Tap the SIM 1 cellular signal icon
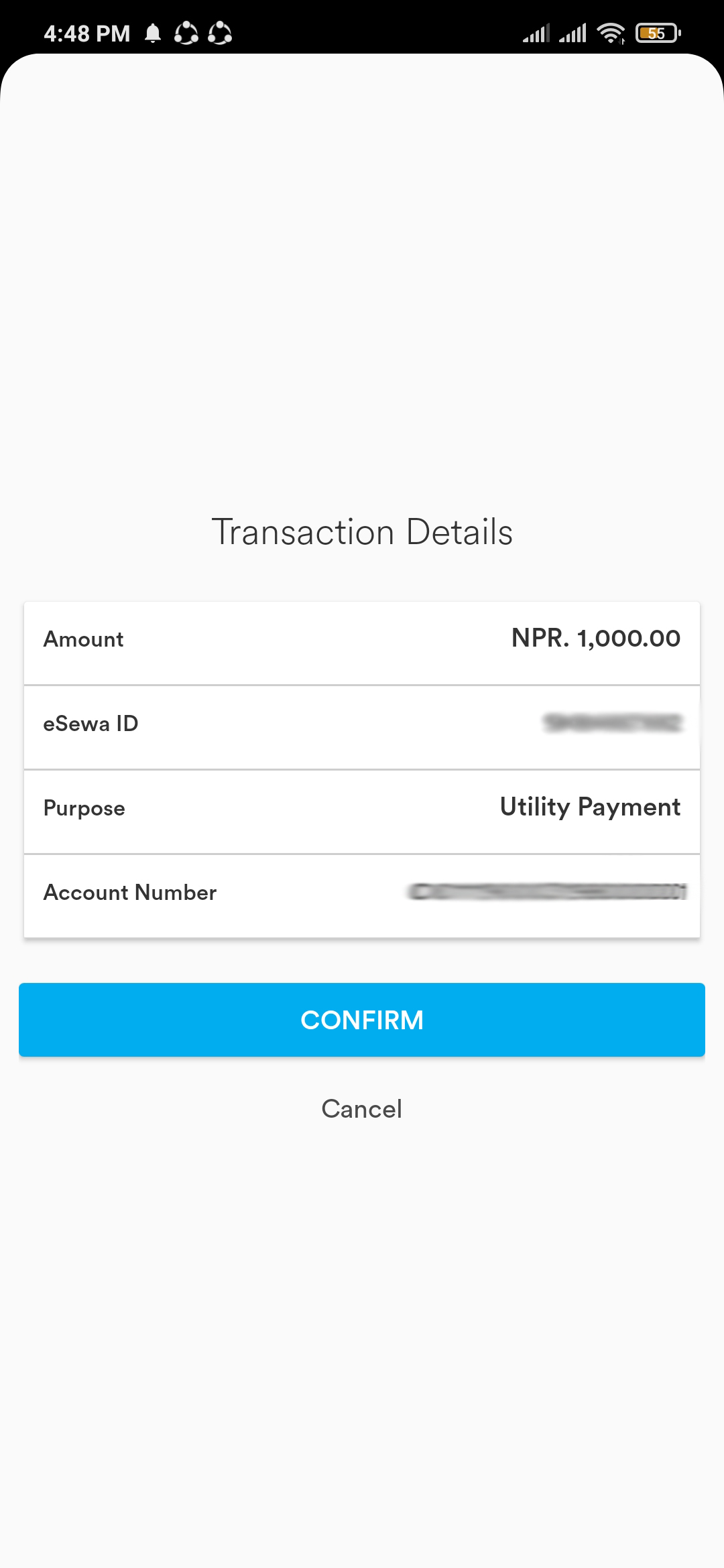The image size is (724, 1568). click(536, 32)
